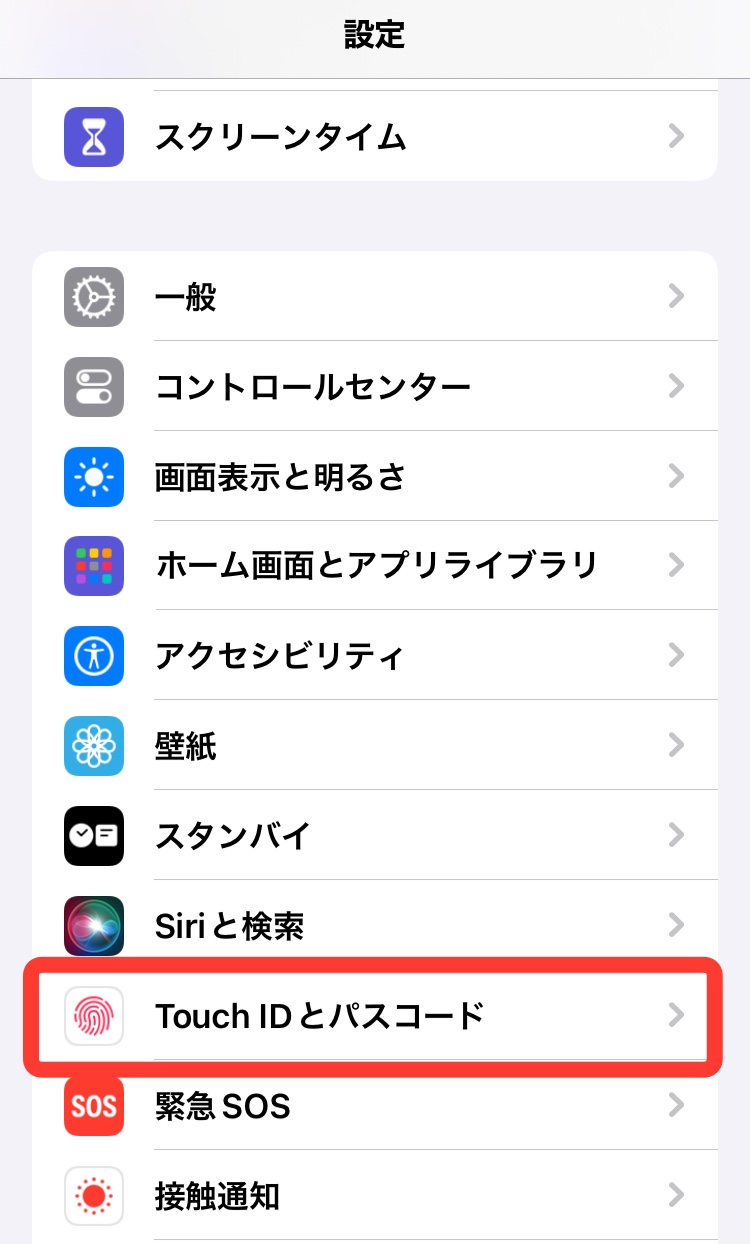This screenshot has width=750, height=1244.
Task: Select the 接触通知 row
Action: (x=374, y=1196)
